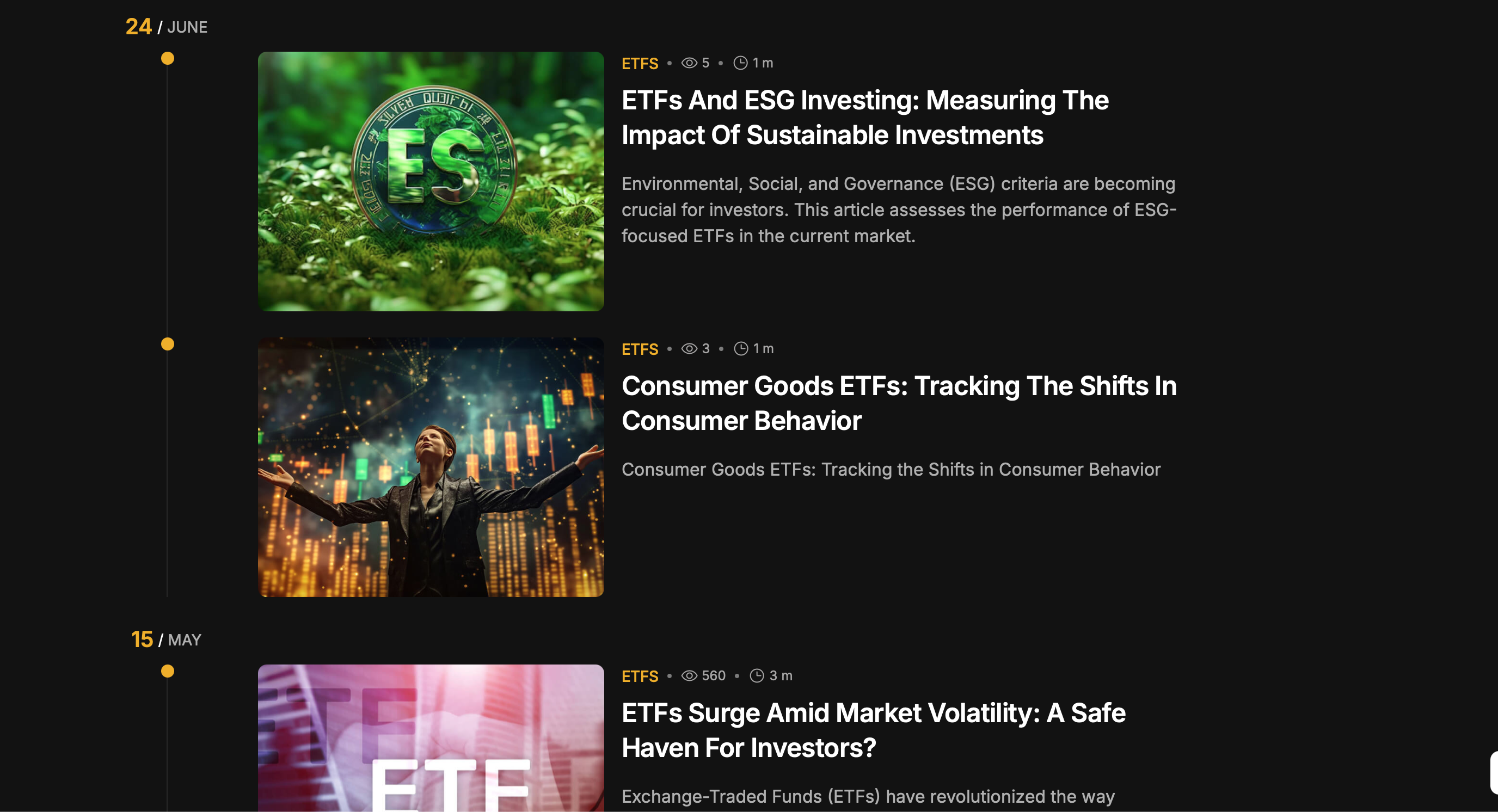The height and width of the screenshot is (812, 1498).
Task: Select the ETFS tag above Market Volatility article
Action: (640, 676)
